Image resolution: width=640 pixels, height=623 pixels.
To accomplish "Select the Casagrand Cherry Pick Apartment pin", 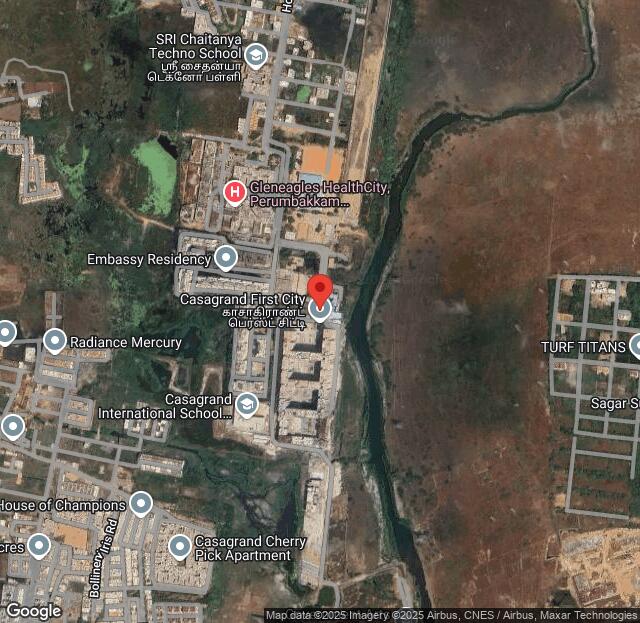I will click(179, 547).
